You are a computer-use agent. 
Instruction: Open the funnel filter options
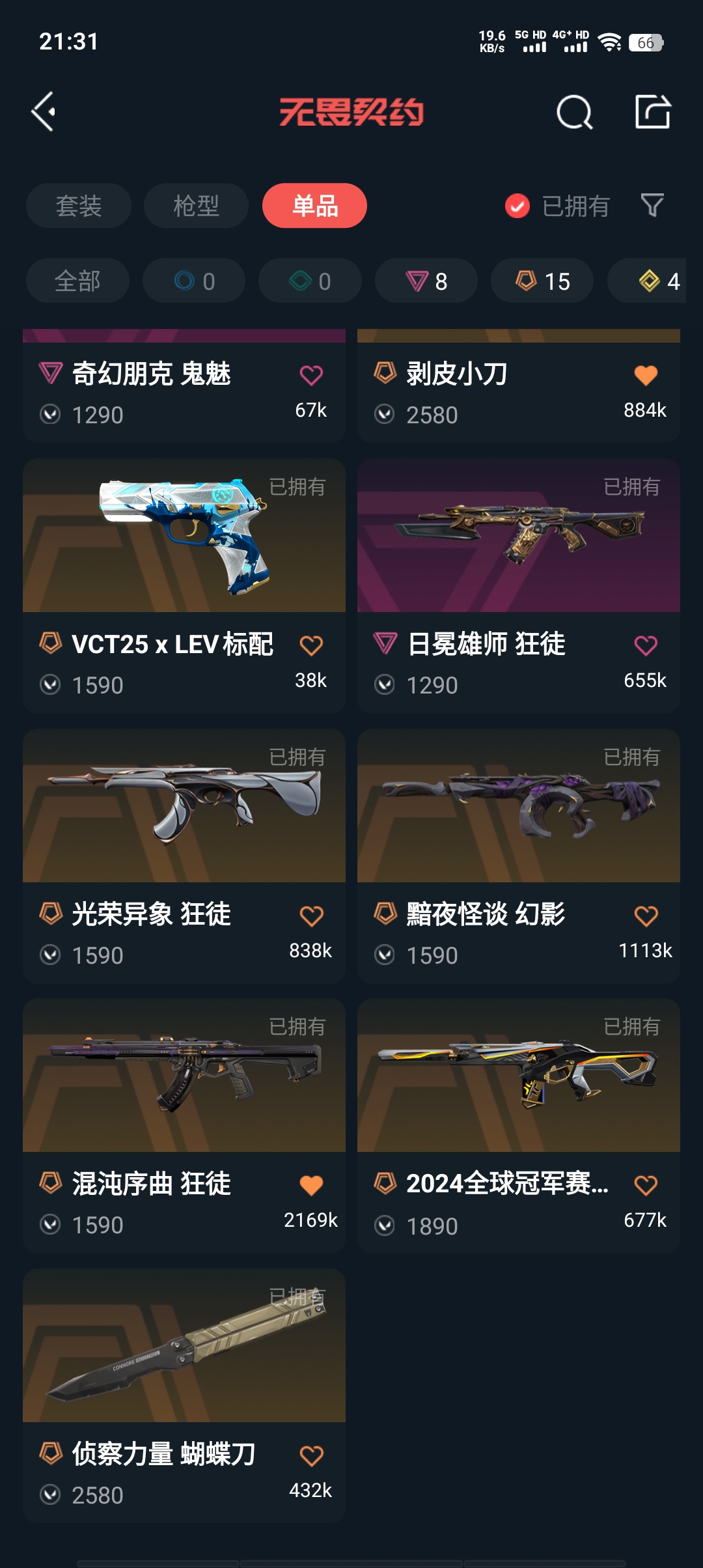[x=652, y=206]
